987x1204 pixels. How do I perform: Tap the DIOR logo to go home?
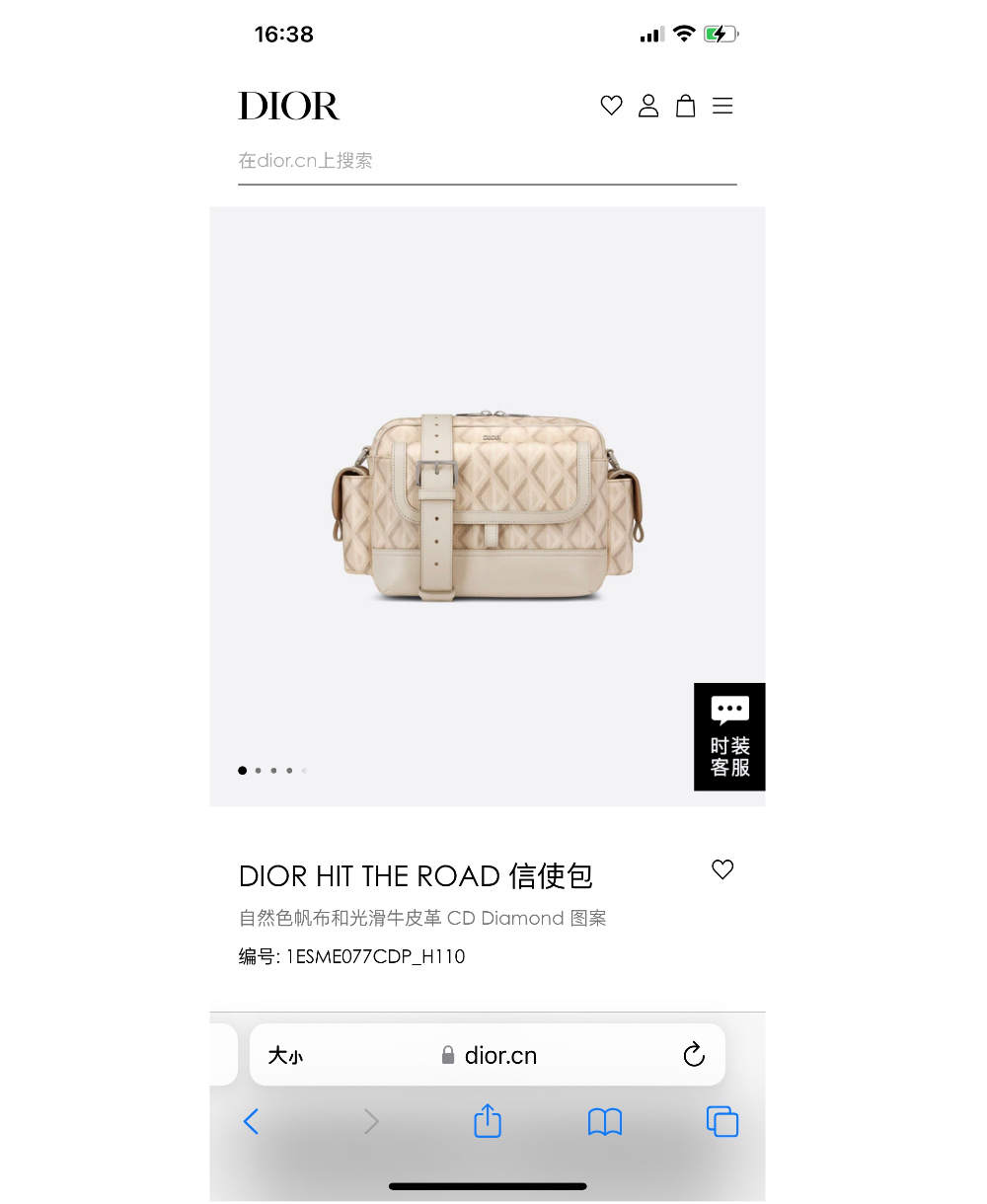[x=288, y=106]
